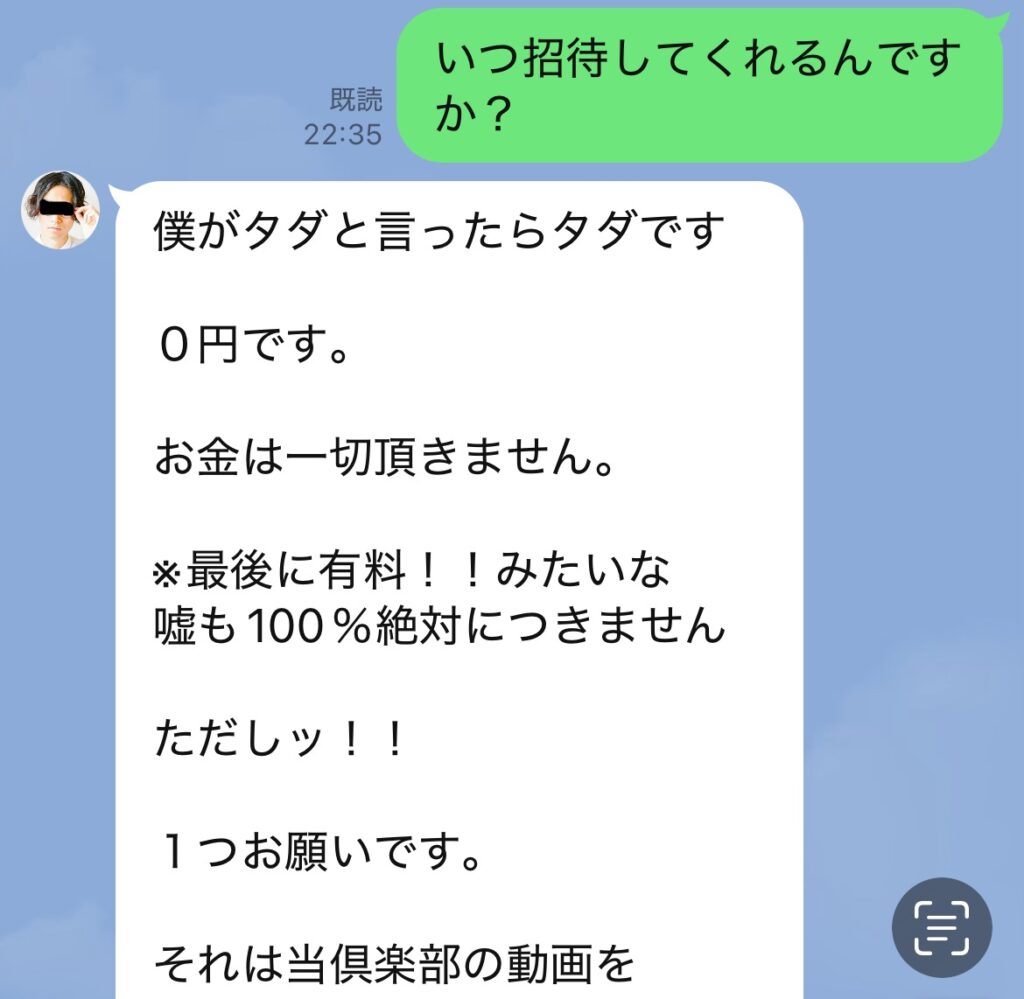Image resolution: width=1024 pixels, height=999 pixels.
Task: Open the sender's profile picture
Action: (61, 210)
